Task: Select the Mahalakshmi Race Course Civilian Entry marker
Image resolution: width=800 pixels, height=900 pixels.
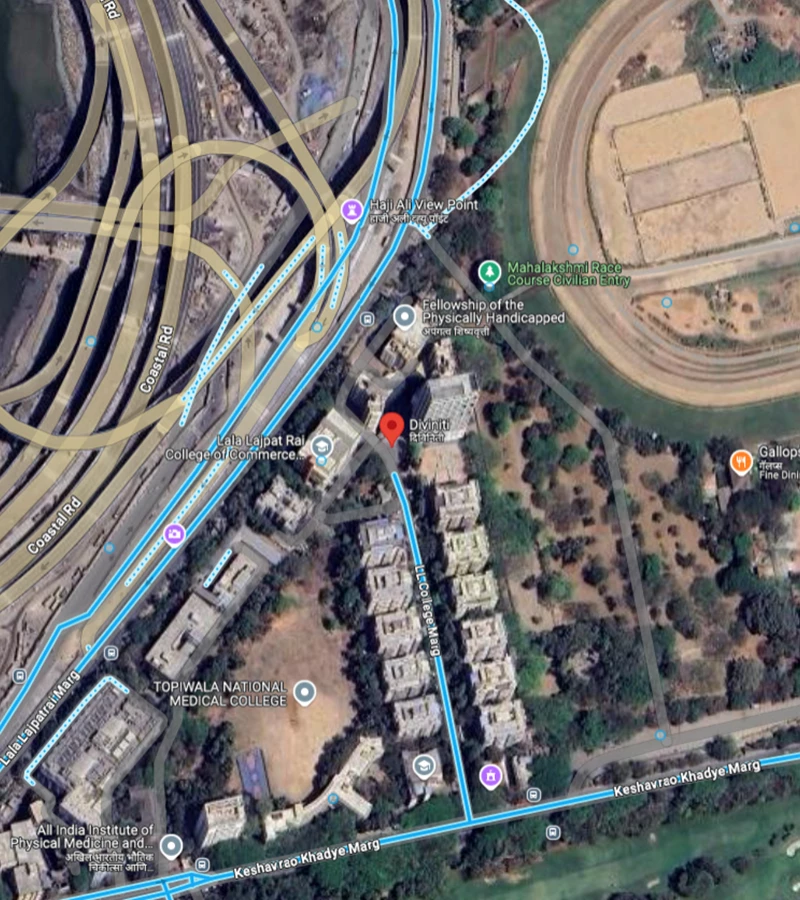Action: coord(489,270)
